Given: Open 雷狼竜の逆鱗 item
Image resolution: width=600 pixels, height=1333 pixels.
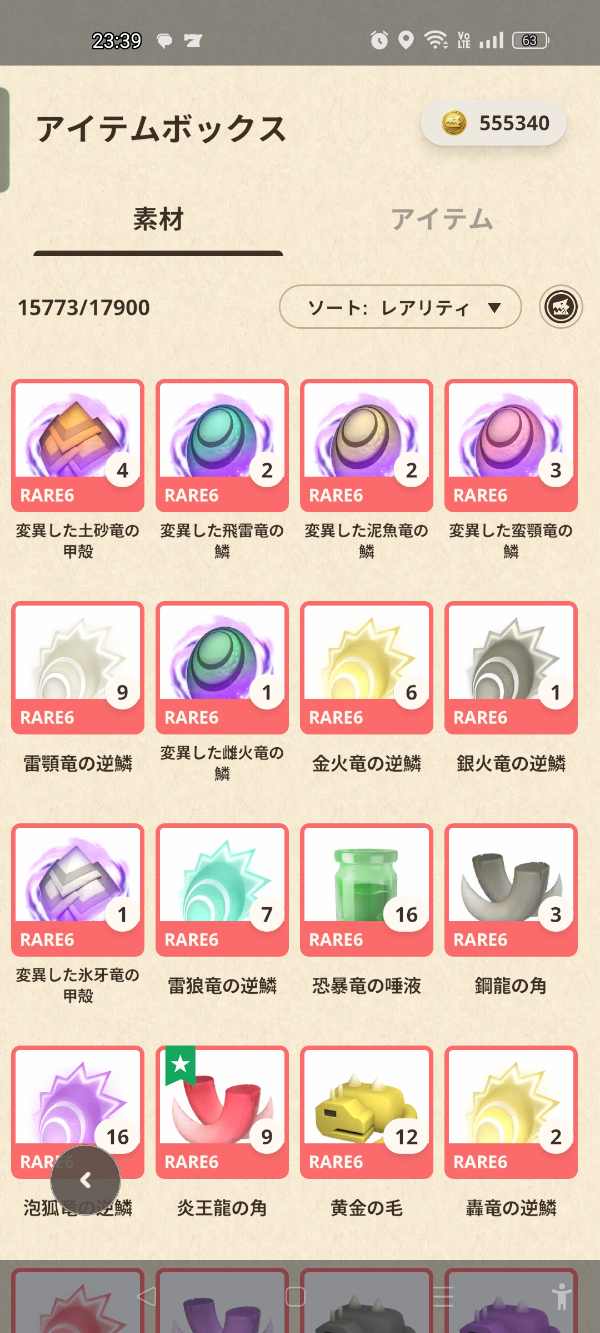Looking at the screenshot, I should point(222,889).
